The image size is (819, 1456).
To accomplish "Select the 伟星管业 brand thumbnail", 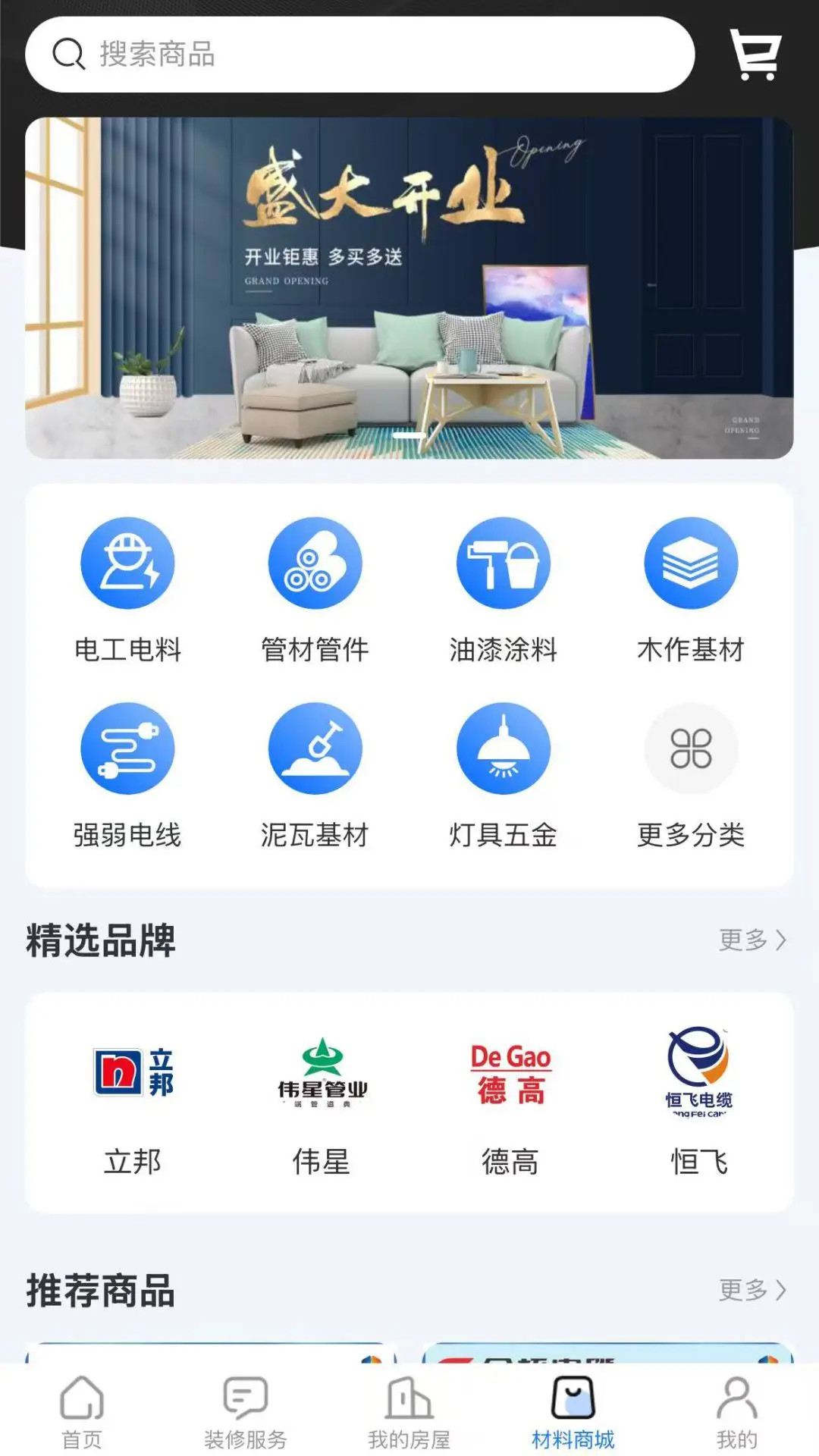I will pyautogui.click(x=322, y=1071).
